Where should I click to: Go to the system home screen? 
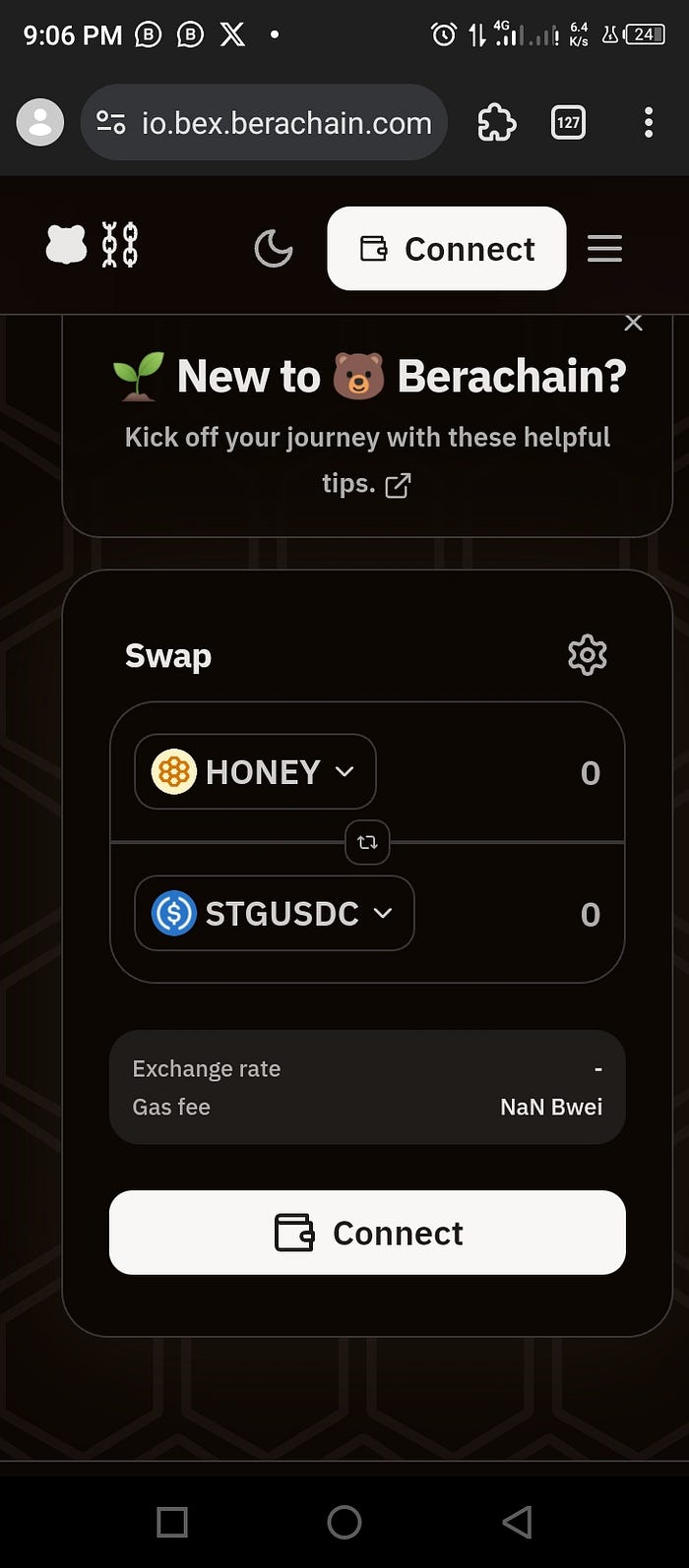tap(344, 1522)
